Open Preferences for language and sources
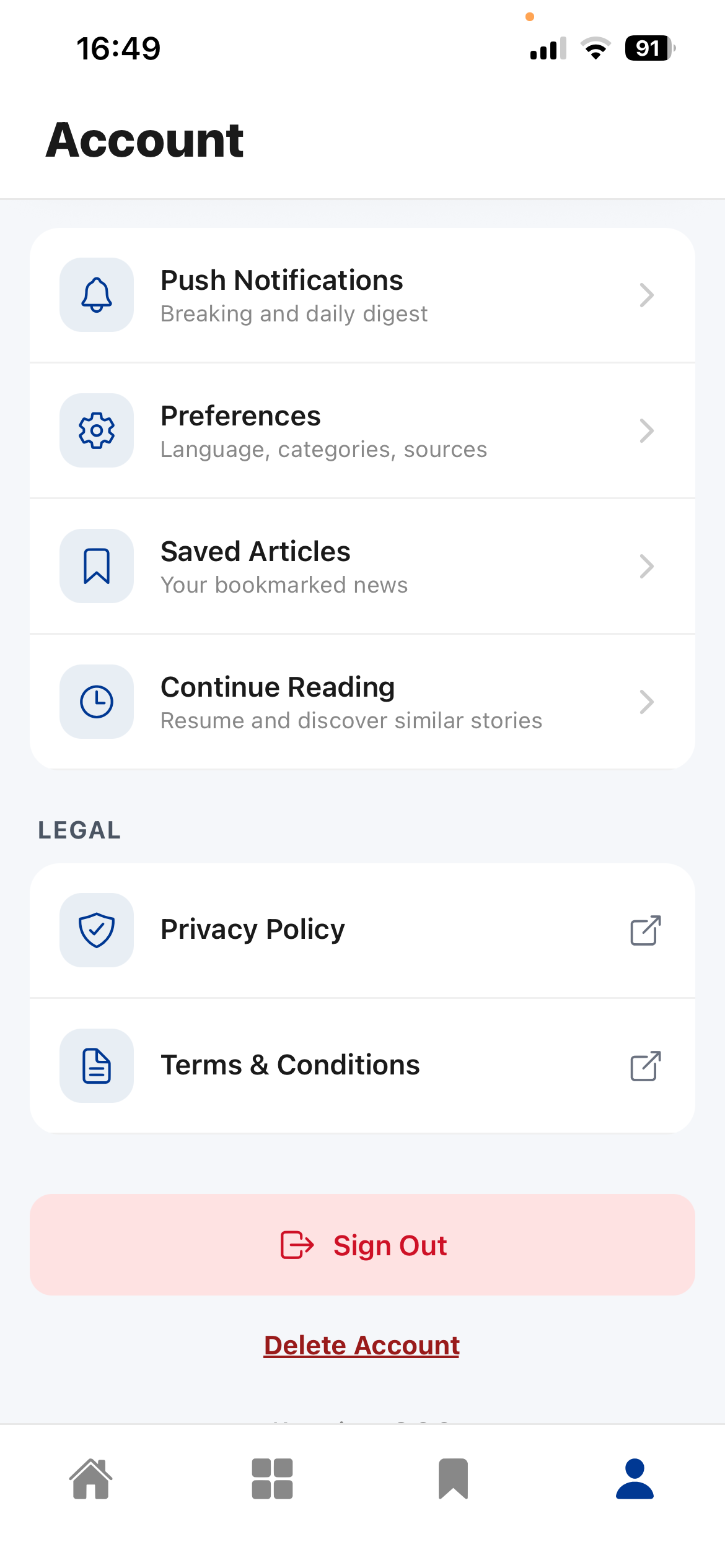This screenshot has height=1568, width=725. tap(362, 431)
